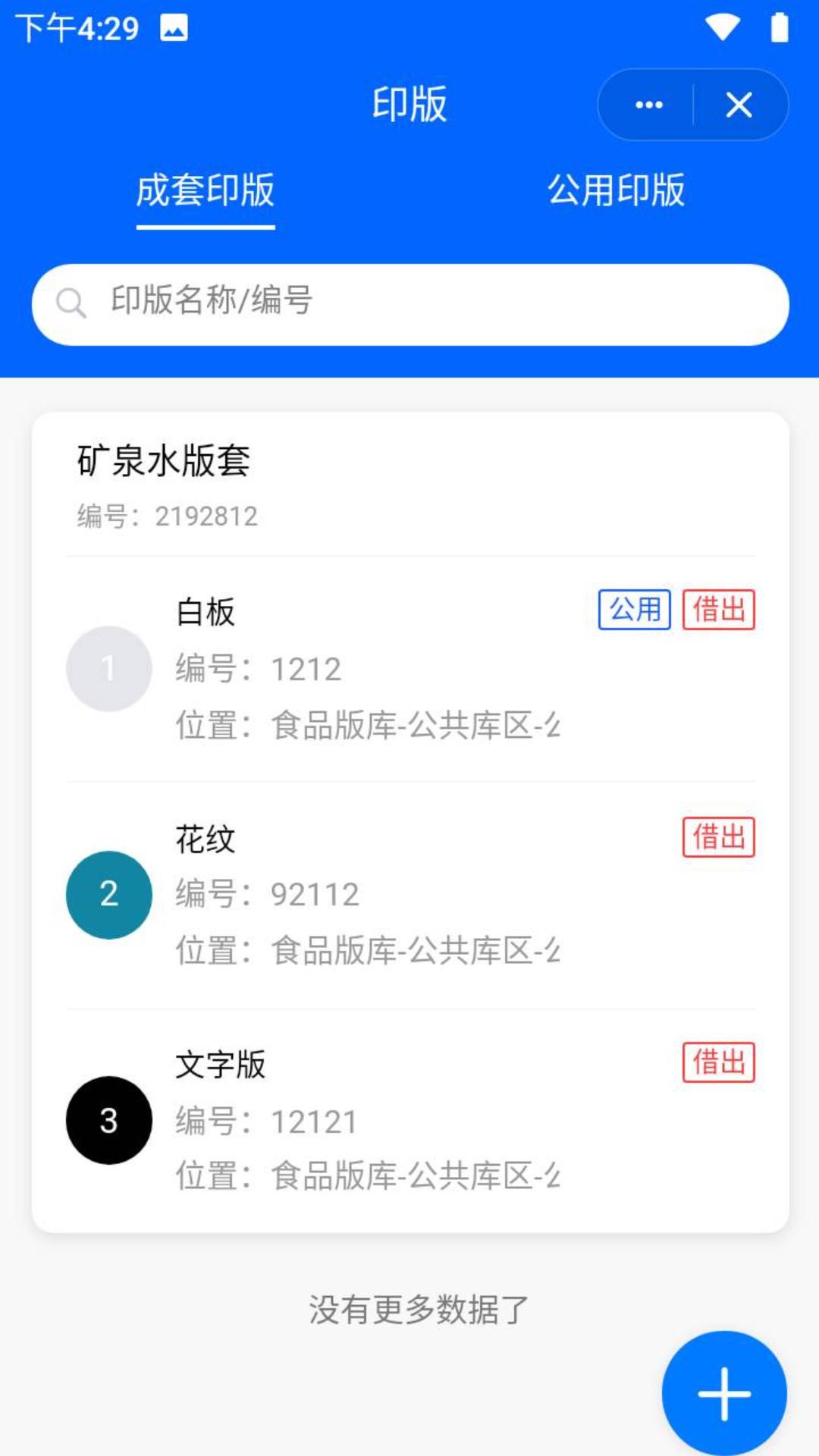Open the mini program more options menu

point(648,105)
